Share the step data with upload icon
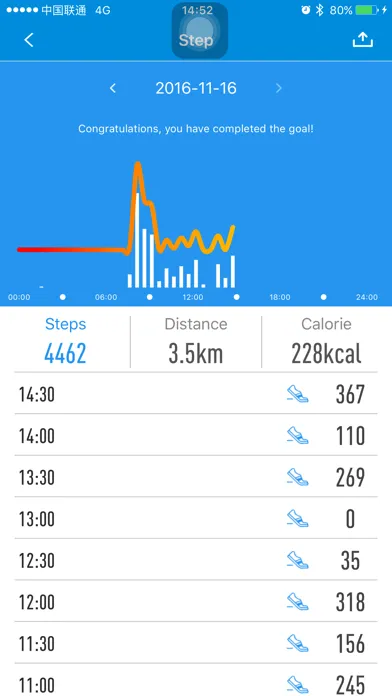The width and height of the screenshot is (392, 696). point(363,40)
